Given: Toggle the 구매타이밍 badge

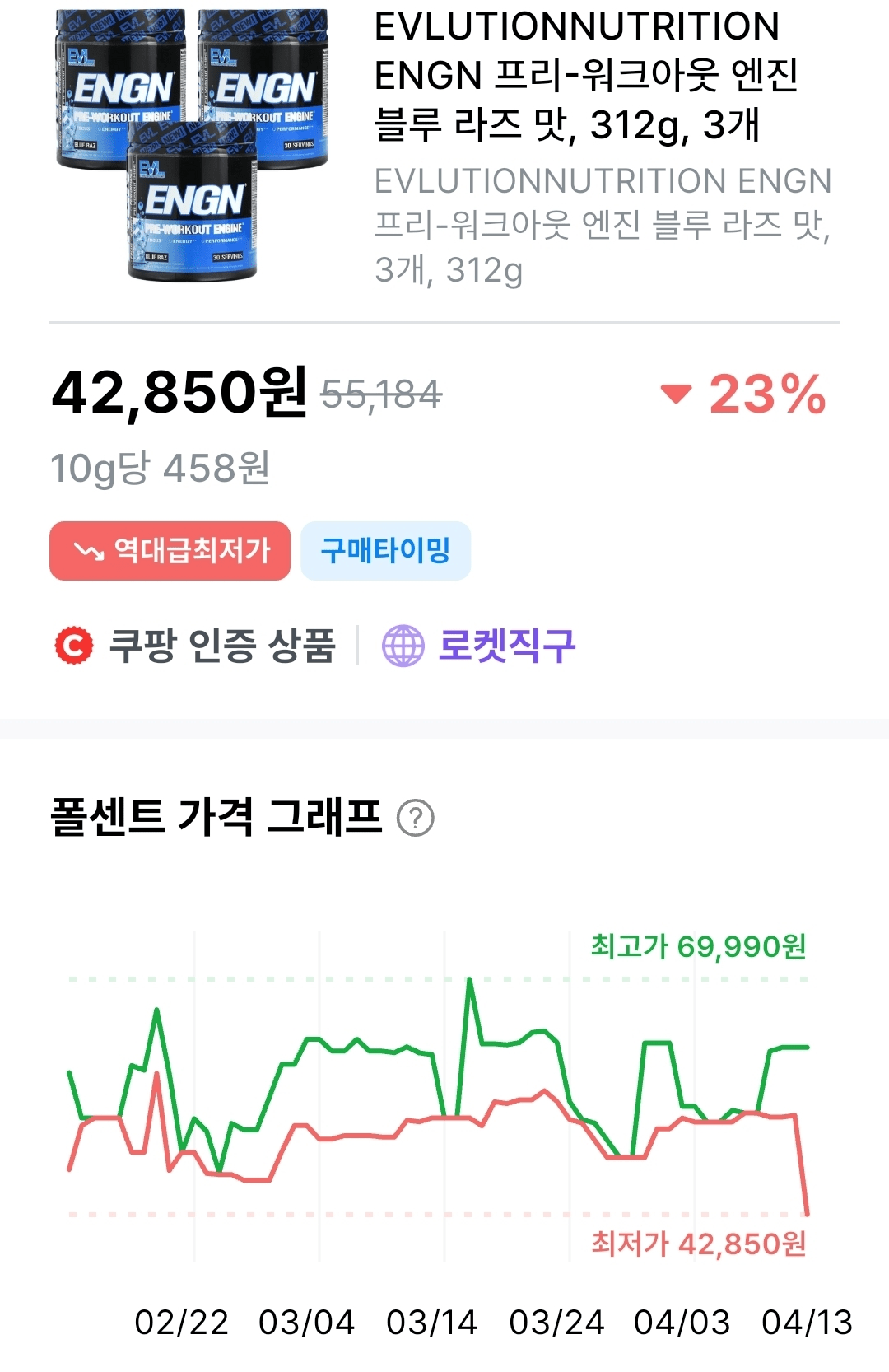Looking at the screenshot, I should pos(384,550).
